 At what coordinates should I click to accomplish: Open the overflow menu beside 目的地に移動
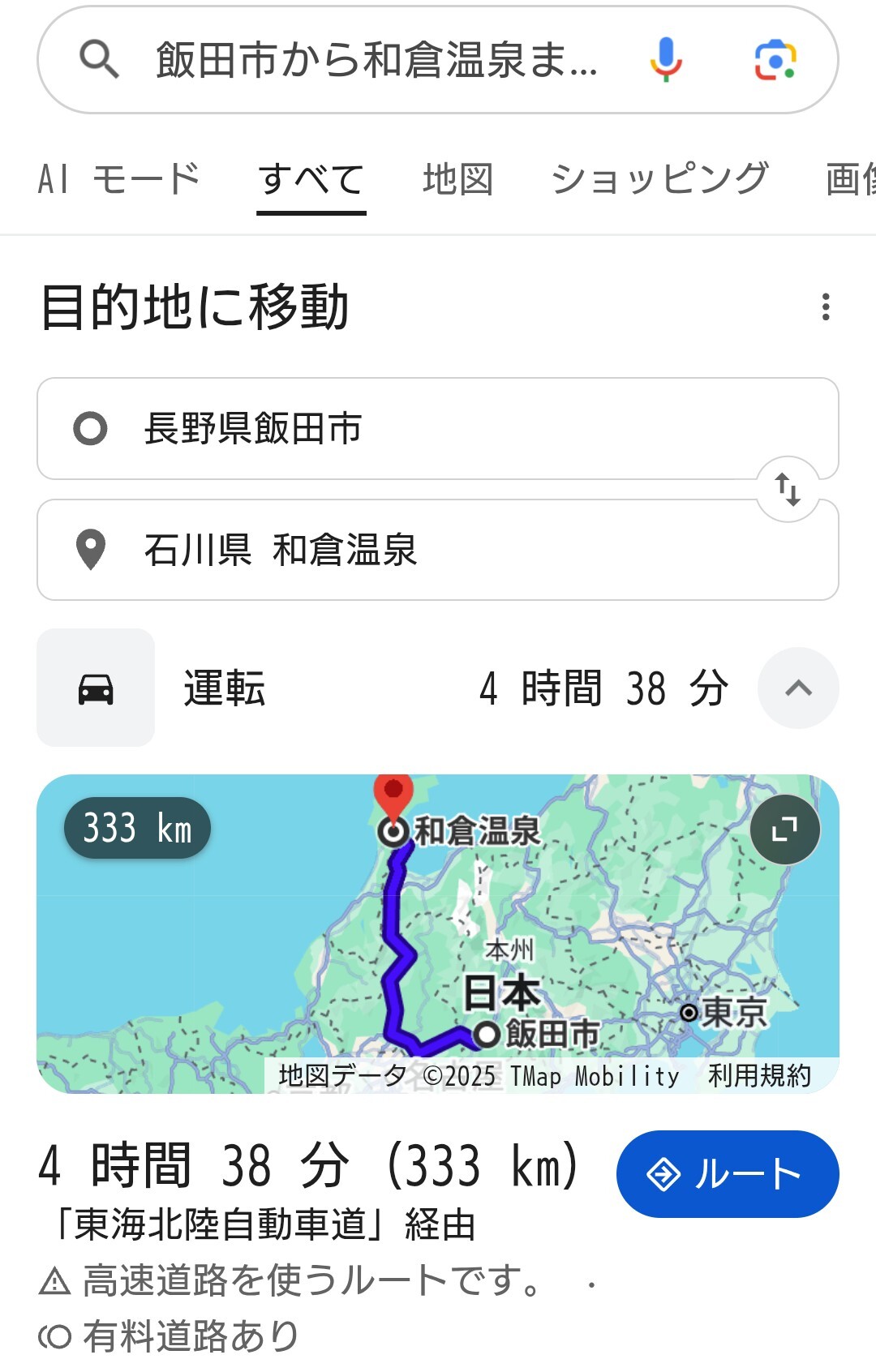click(826, 307)
